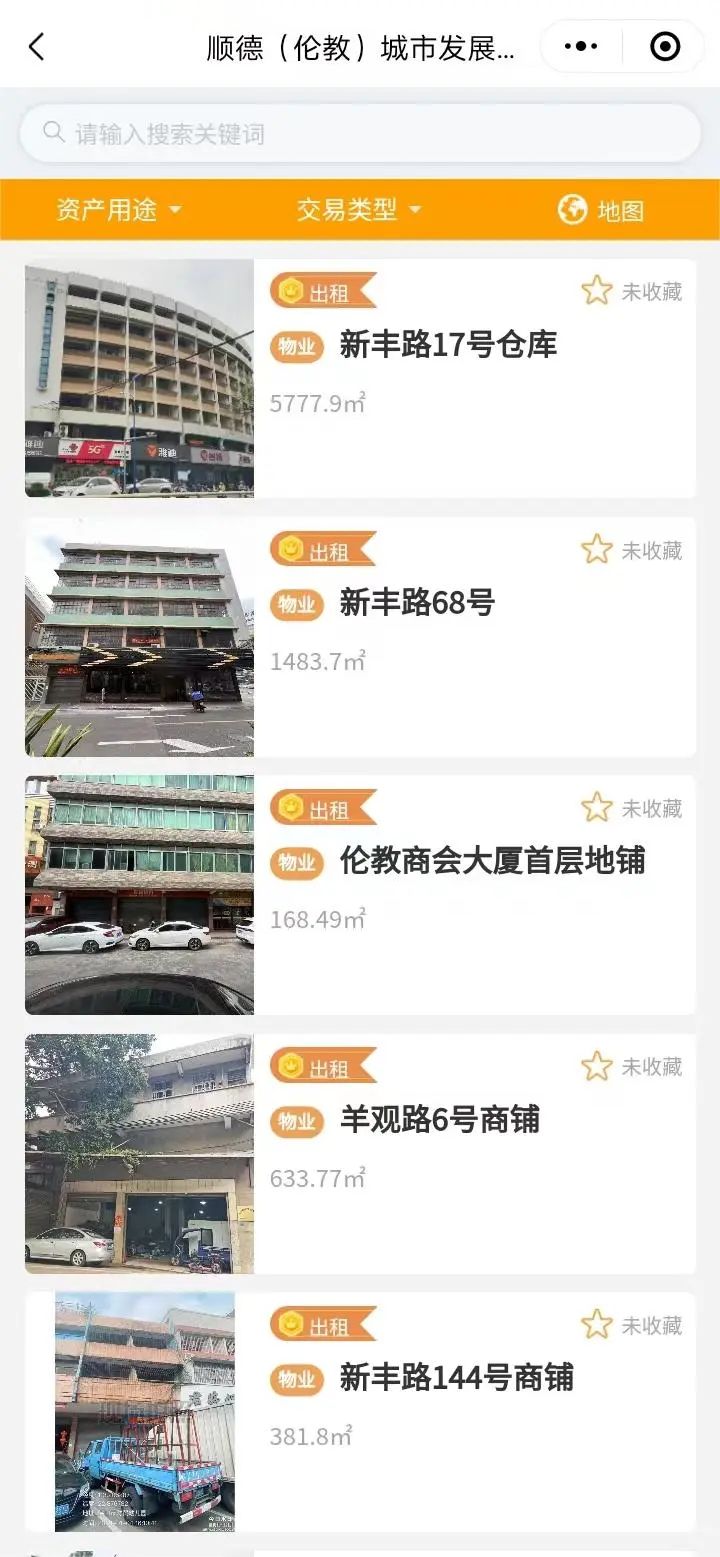This screenshot has width=720, height=1557.
Task: Open the 新丰路144号商铺 listing
Action: [x=360, y=1412]
